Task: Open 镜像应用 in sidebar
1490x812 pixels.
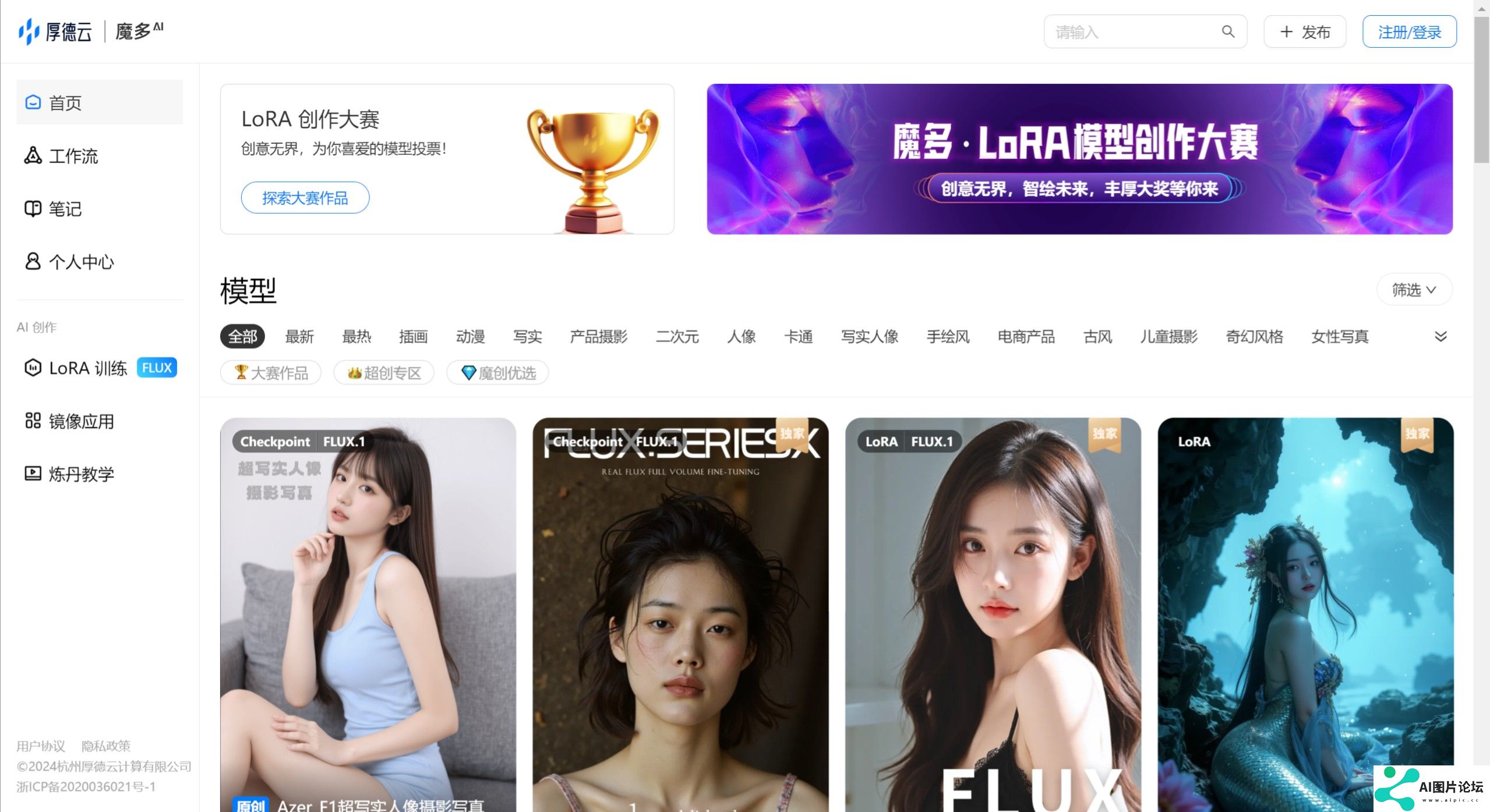Action: pos(80,421)
